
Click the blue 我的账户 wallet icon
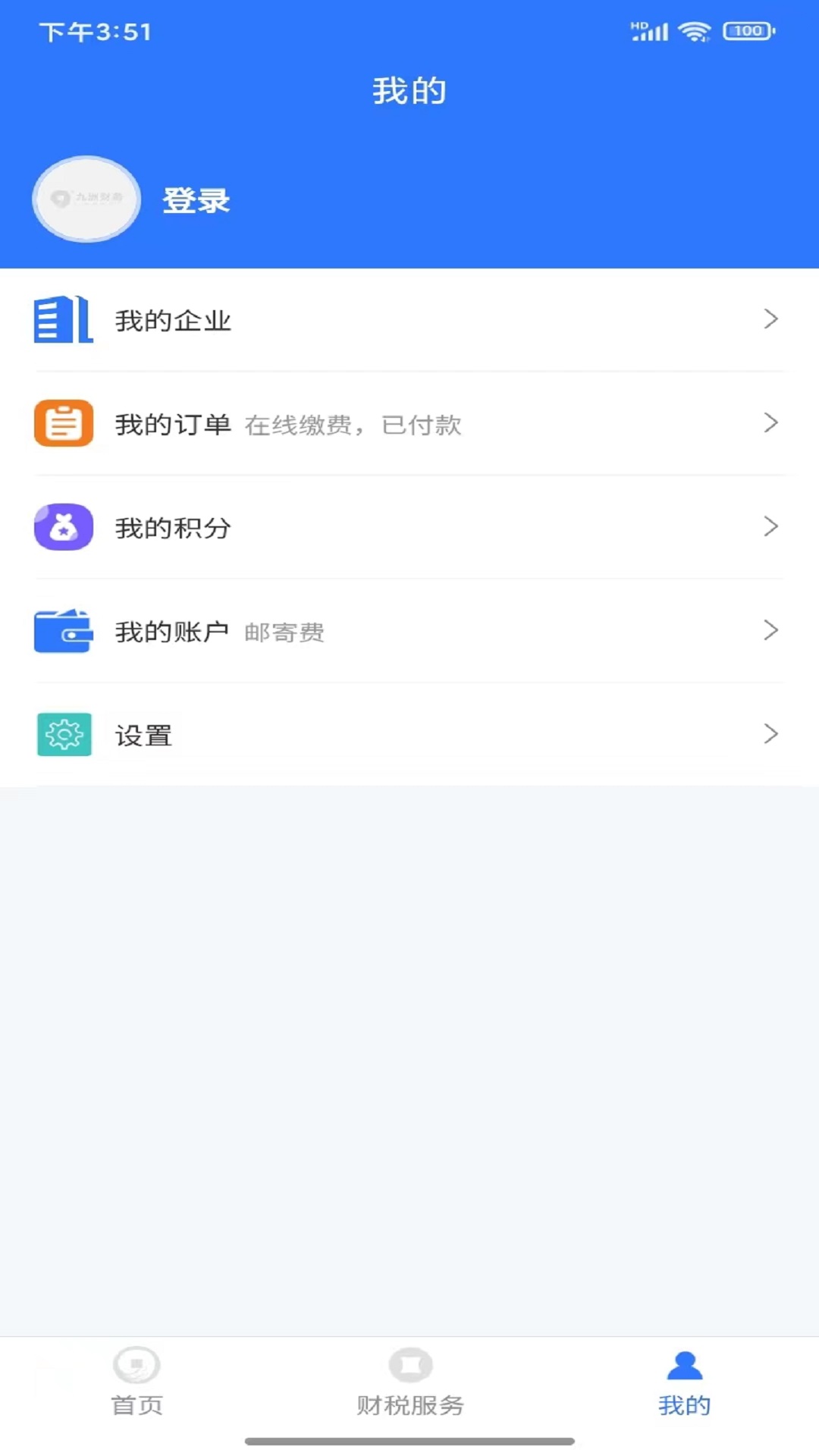tap(64, 631)
